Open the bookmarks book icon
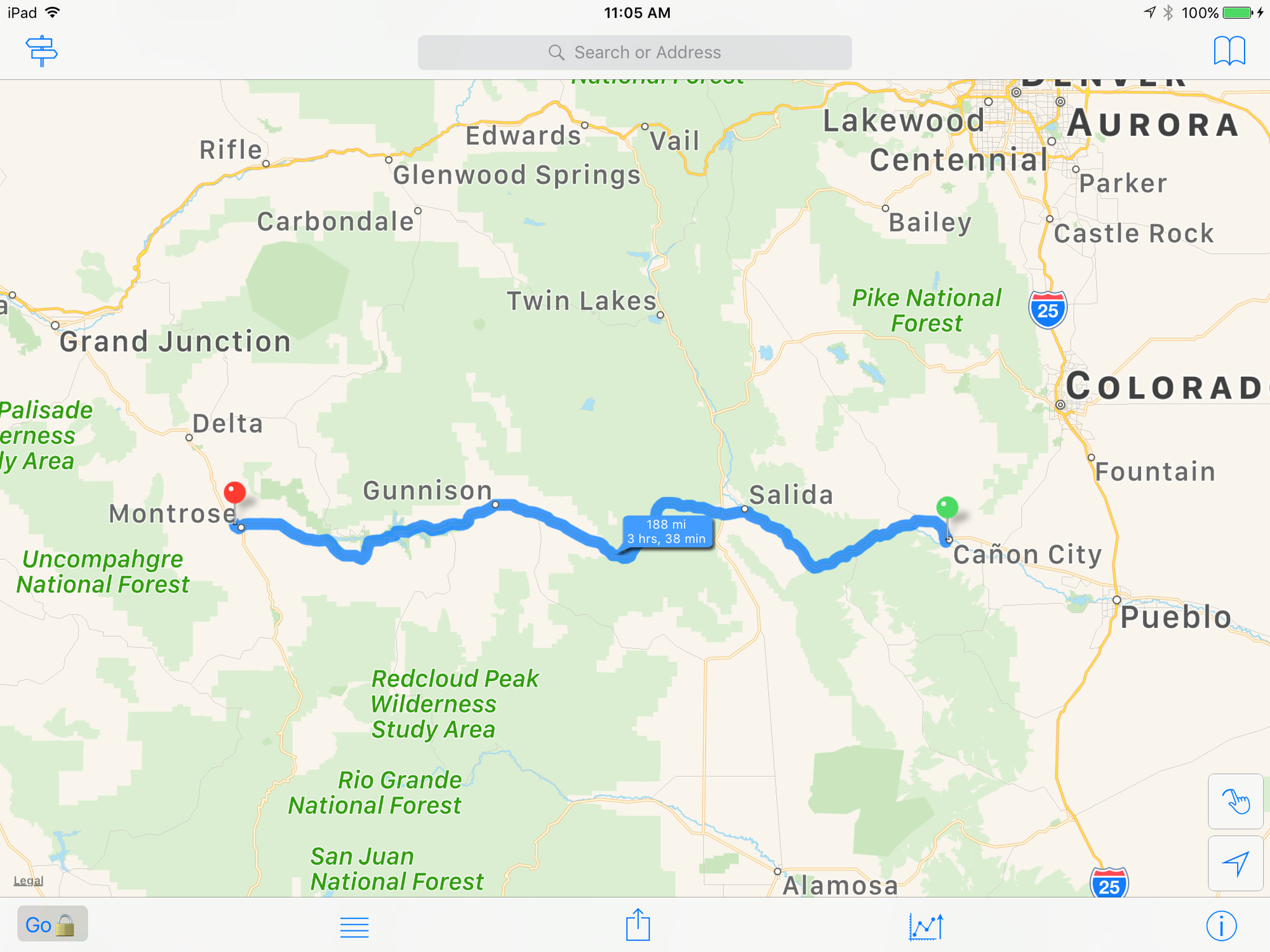This screenshot has height=952, width=1270. 1229,51
